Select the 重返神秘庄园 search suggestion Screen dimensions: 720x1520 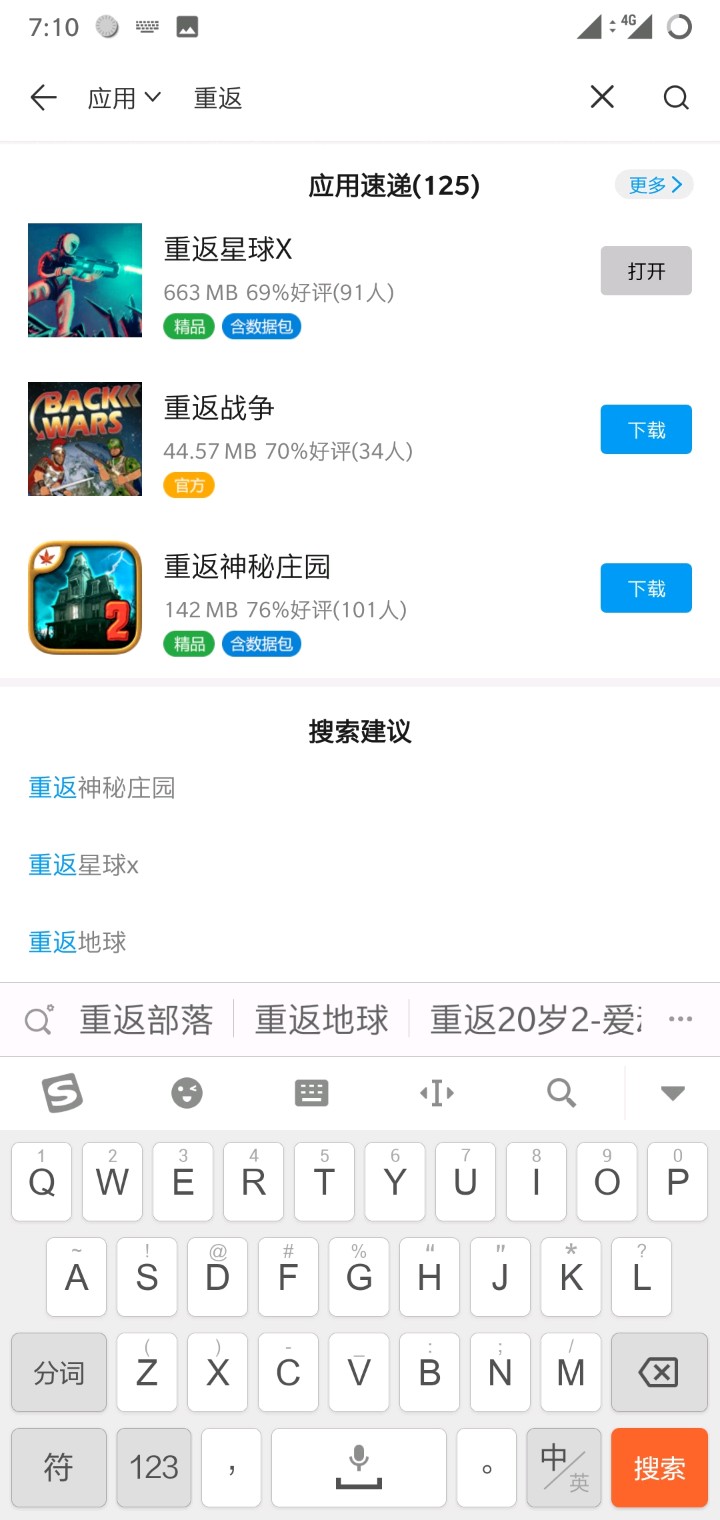click(x=102, y=788)
